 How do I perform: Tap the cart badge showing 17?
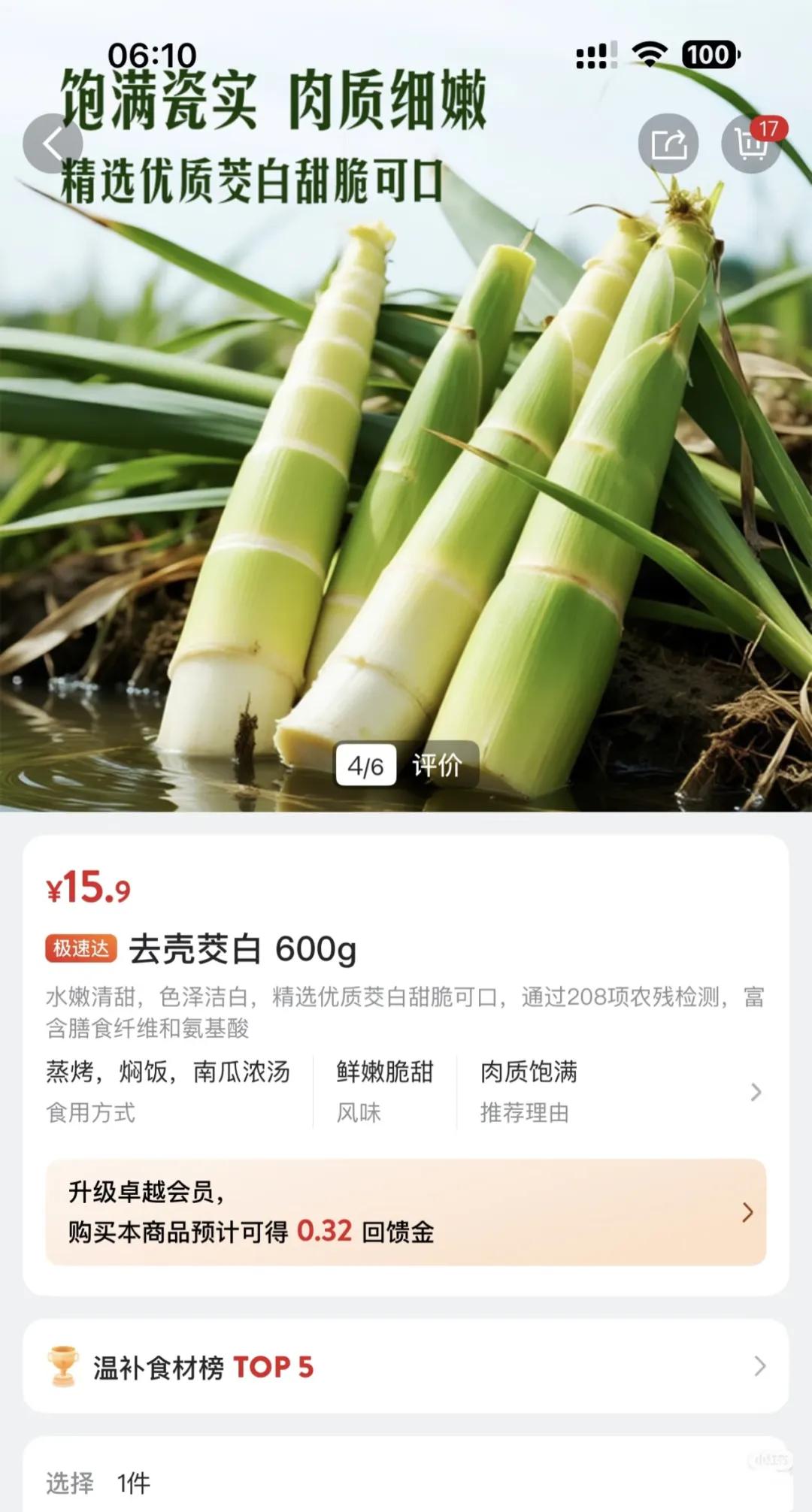(x=771, y=129)
